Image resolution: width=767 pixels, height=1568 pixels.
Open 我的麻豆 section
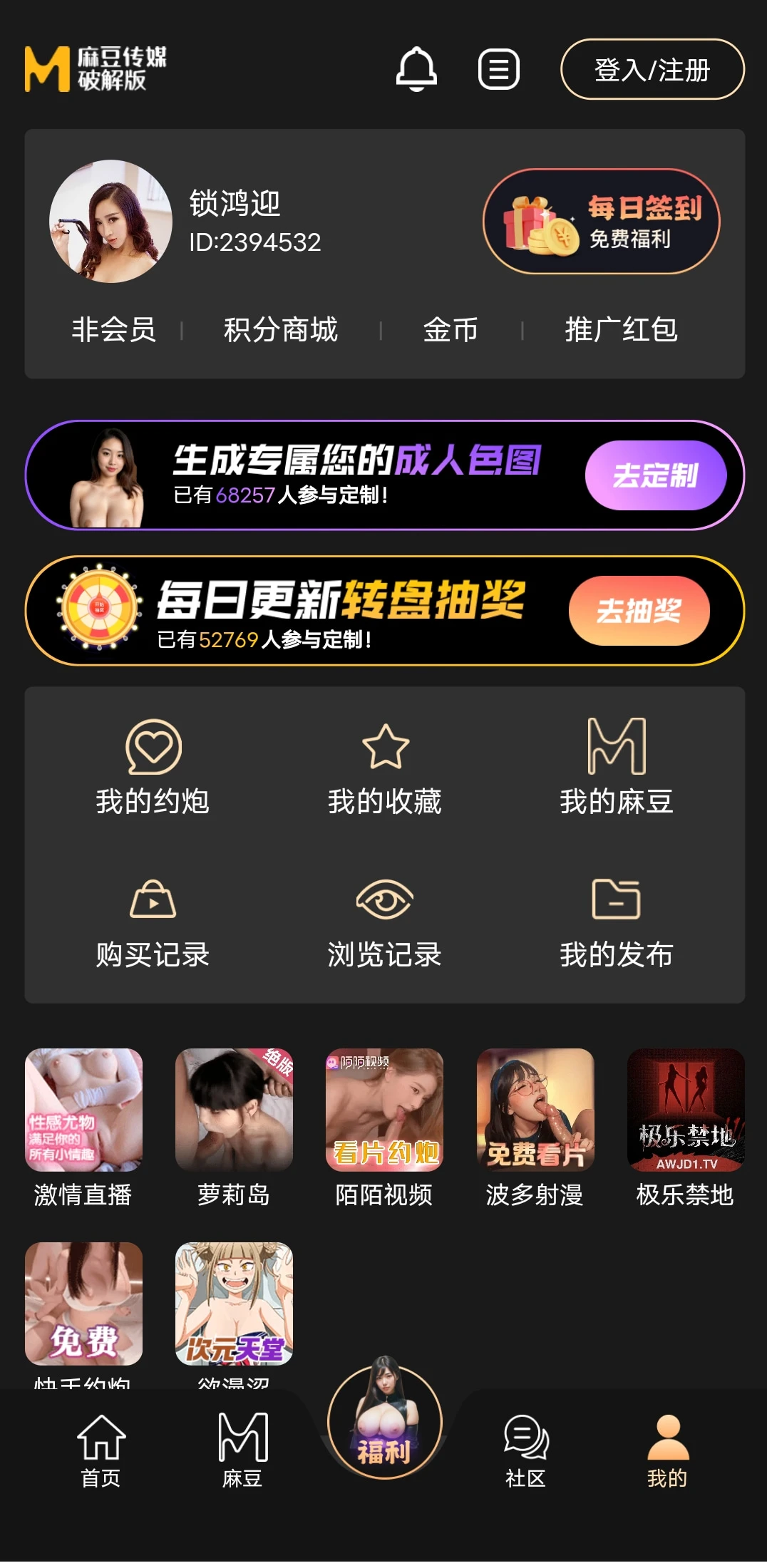point(617,769)
